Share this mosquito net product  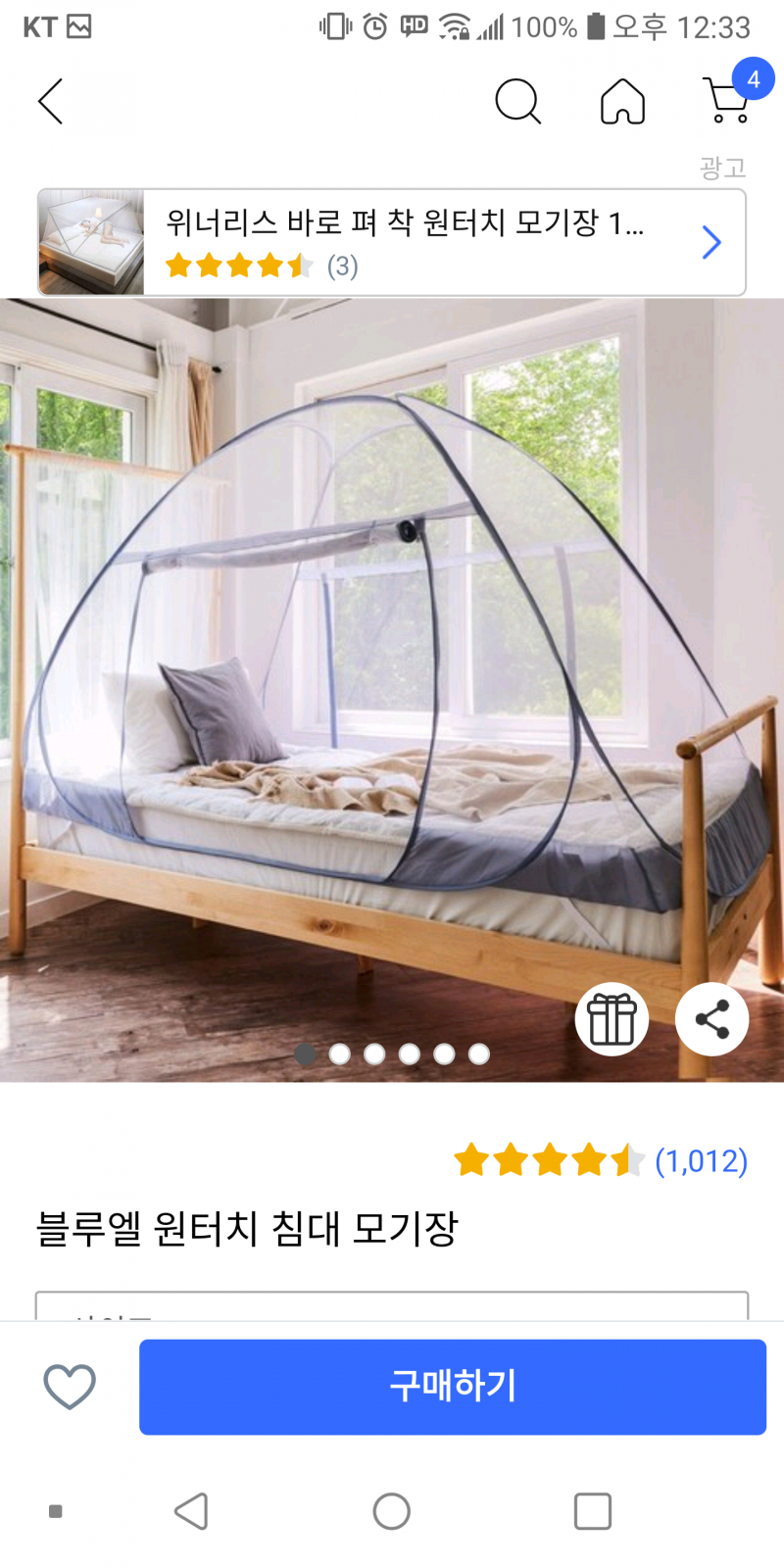(712, 1019)
